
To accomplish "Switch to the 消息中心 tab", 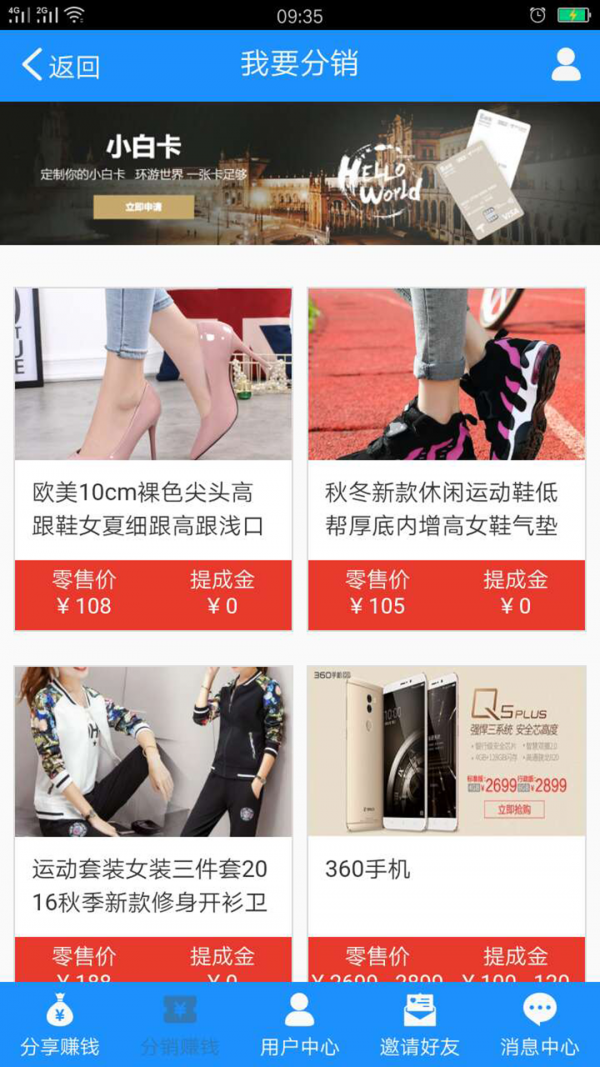I will [x=540, y=1025].
